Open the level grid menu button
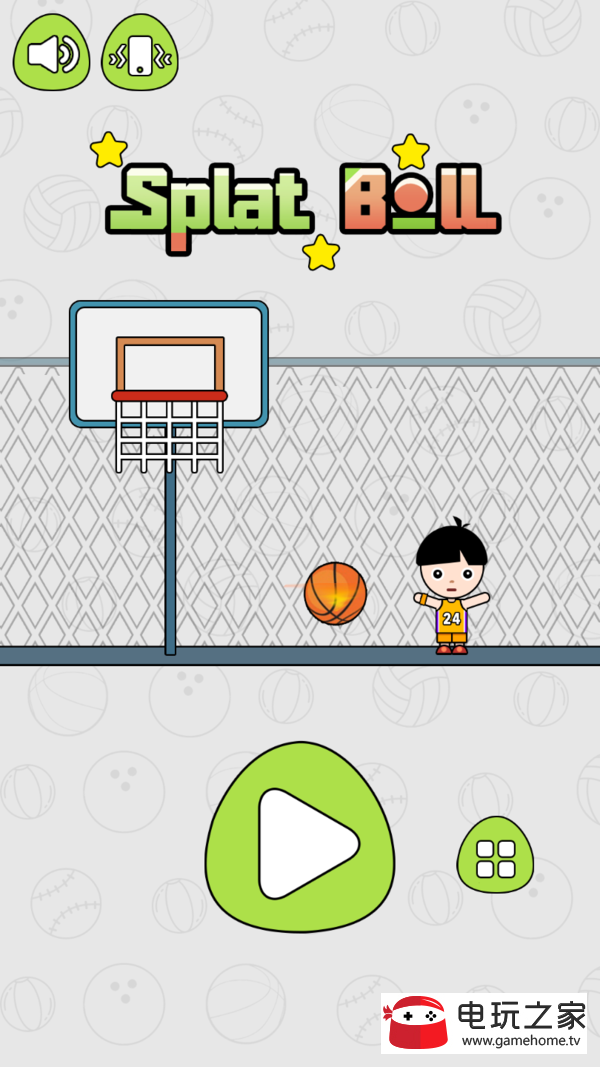This screenshot has width=600, height=1067. pos(495,857)
